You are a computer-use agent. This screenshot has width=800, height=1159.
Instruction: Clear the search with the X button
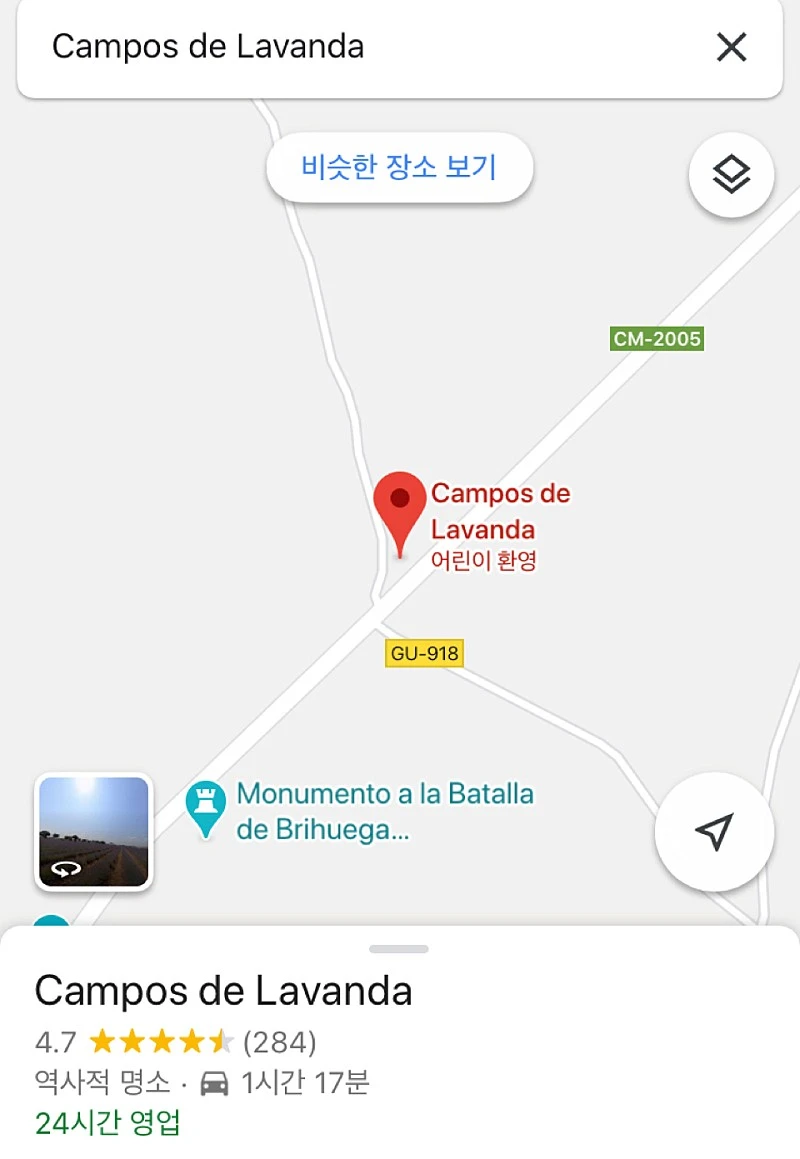(731, 47)
